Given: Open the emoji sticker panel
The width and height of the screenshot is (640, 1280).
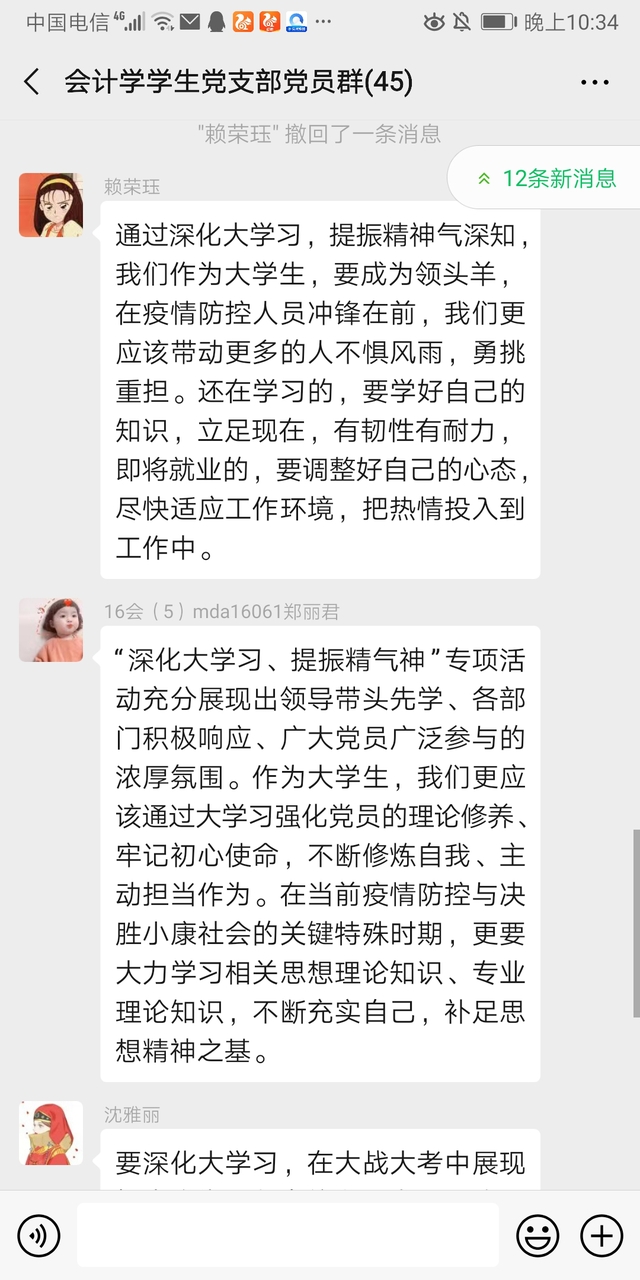Looking at the screenshot, I should pyautogui.click(x=537, y=1236).
